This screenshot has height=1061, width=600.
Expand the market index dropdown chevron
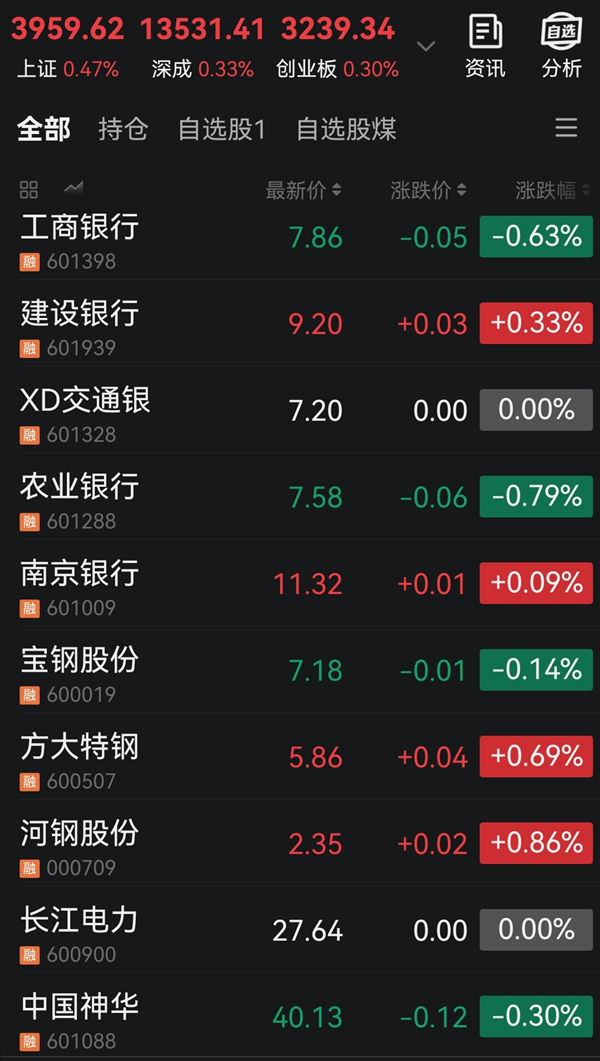[426, 46]
